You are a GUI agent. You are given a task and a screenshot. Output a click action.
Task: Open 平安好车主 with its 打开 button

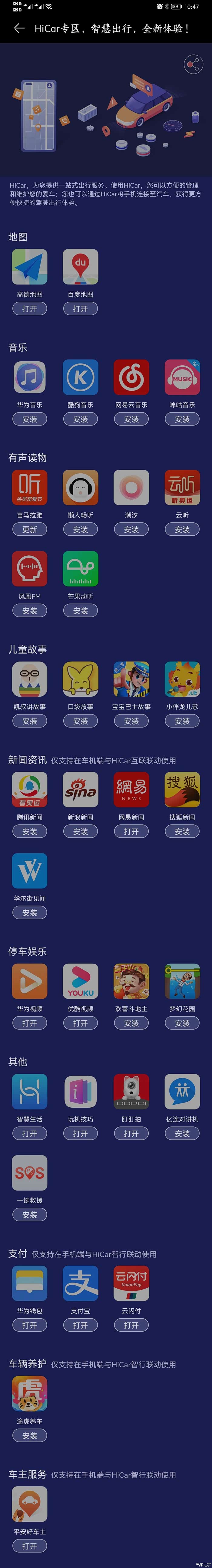tap(30, 1546)
